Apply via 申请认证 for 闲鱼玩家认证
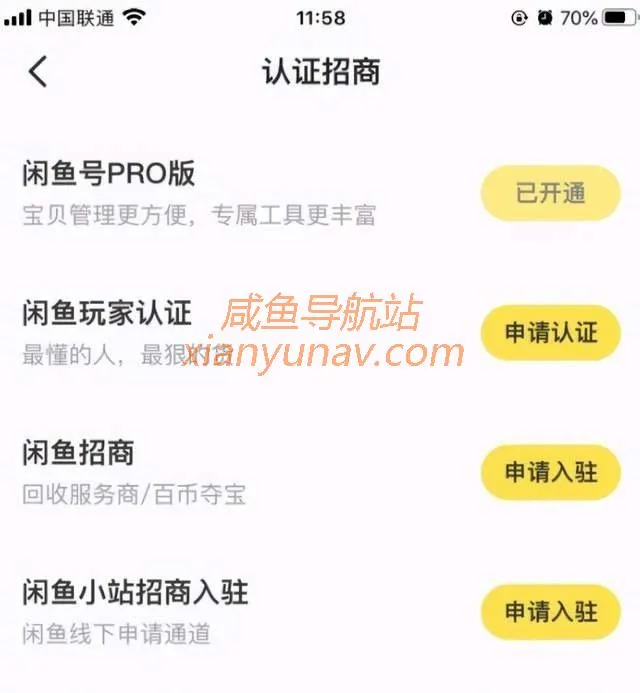Viewport: 640px width, 693px height. pyautogui.click(x=550, y=333)
